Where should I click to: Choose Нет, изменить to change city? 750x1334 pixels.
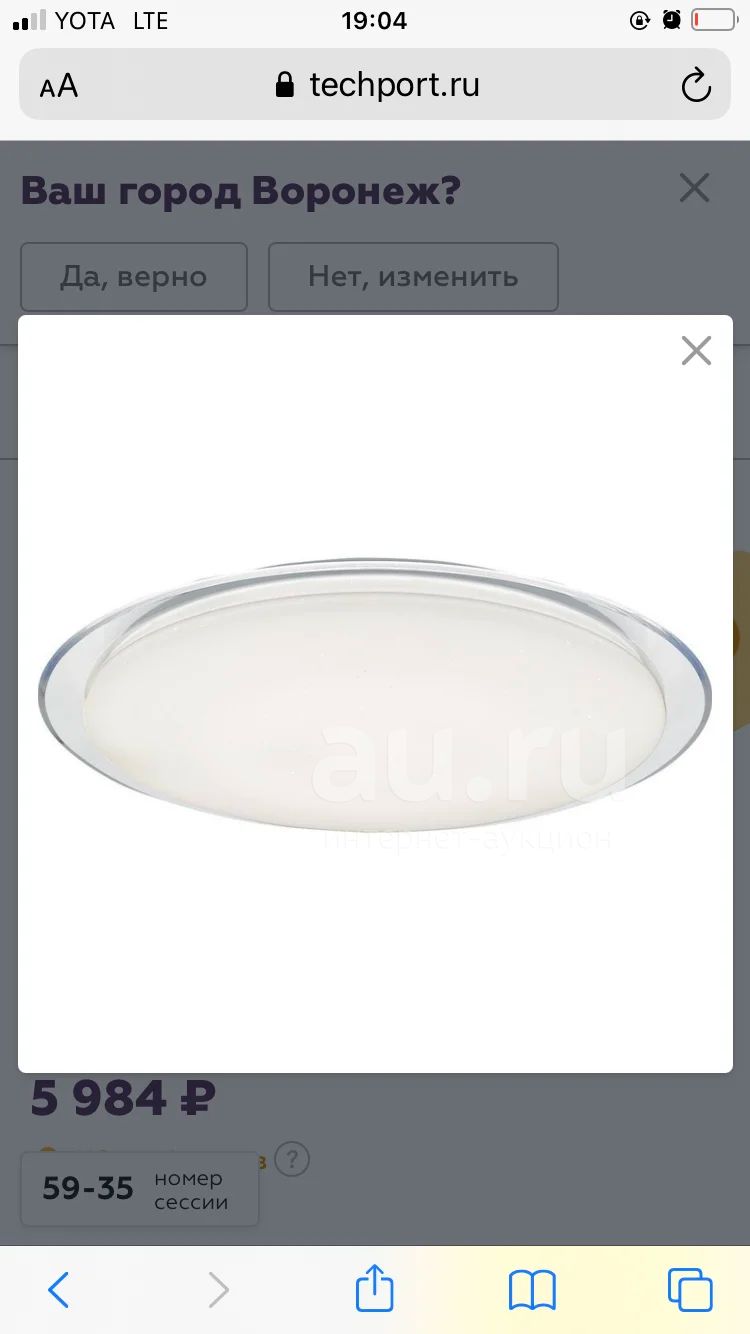tap(413, 277)
